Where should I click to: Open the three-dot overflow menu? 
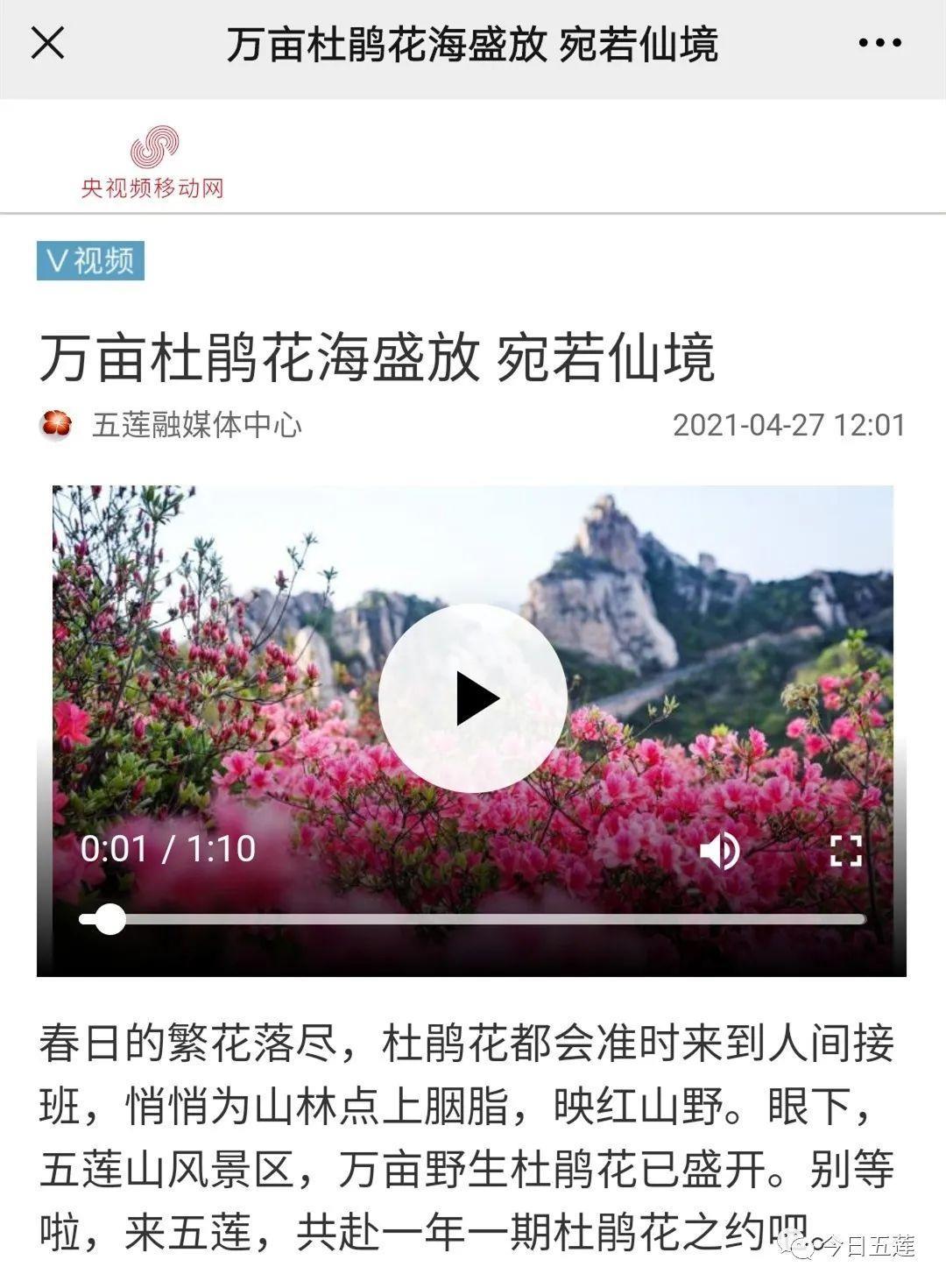click(879, 43)
